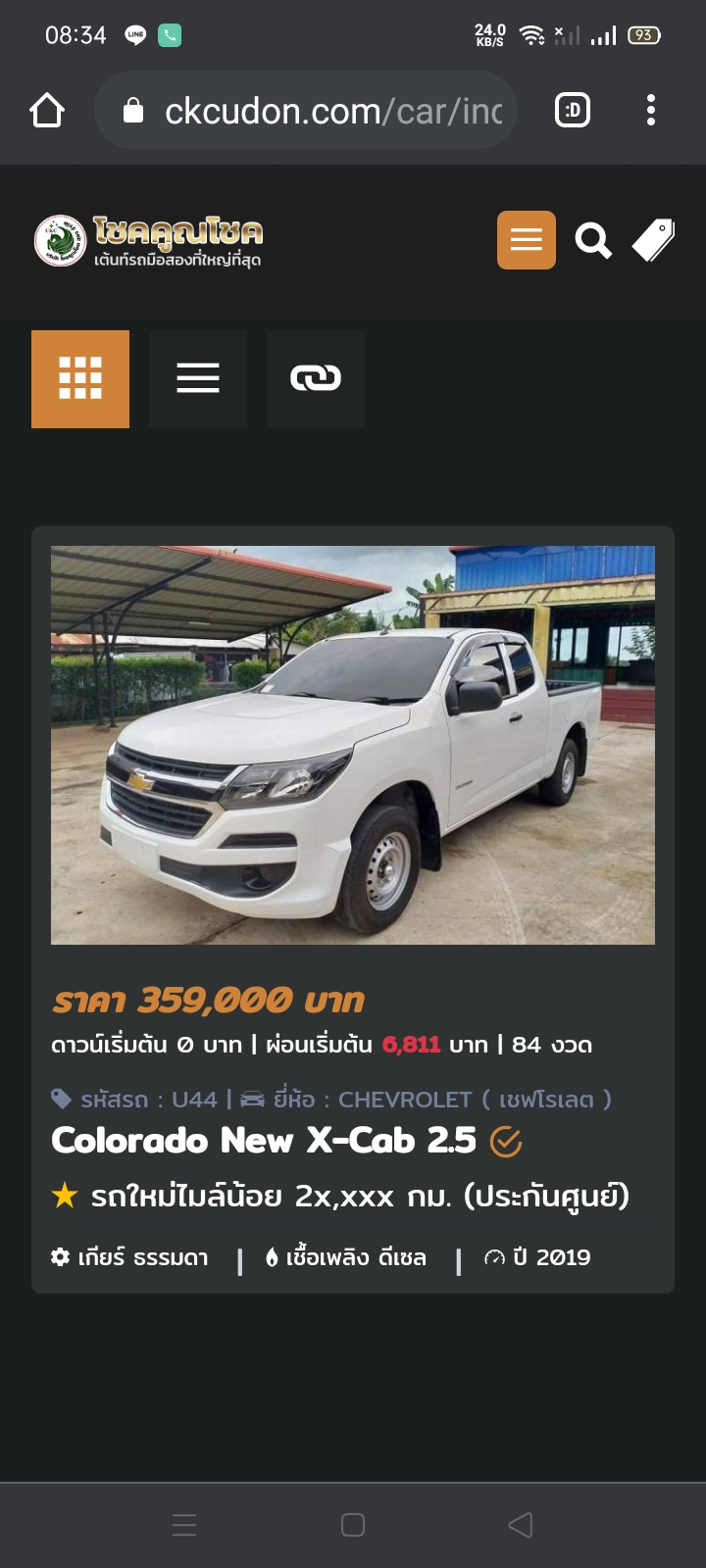Go to the phone home screen
706x1568 pixels.
coord(353,1525)
